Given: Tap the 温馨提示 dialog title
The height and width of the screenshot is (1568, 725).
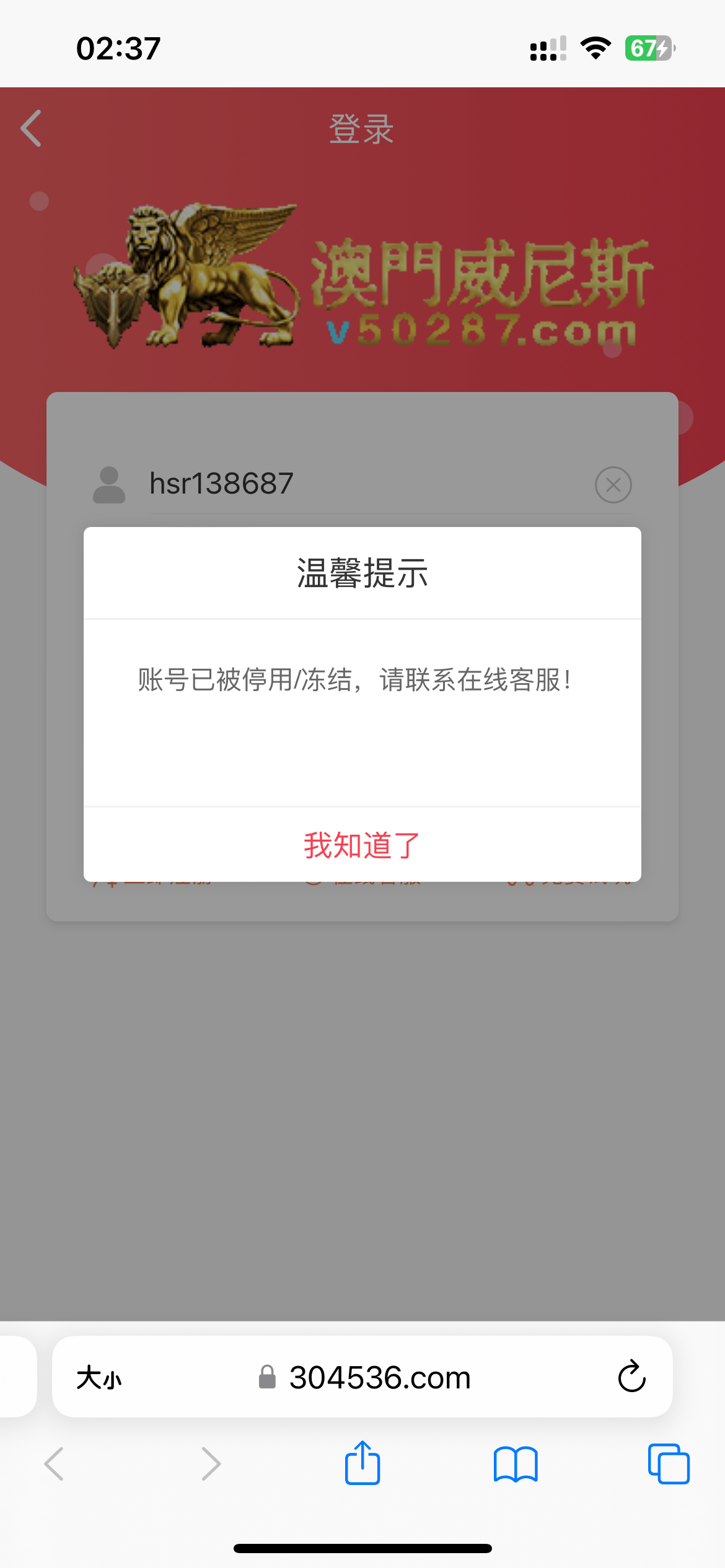Looking at the screenshot, I should tap(362, 573).
